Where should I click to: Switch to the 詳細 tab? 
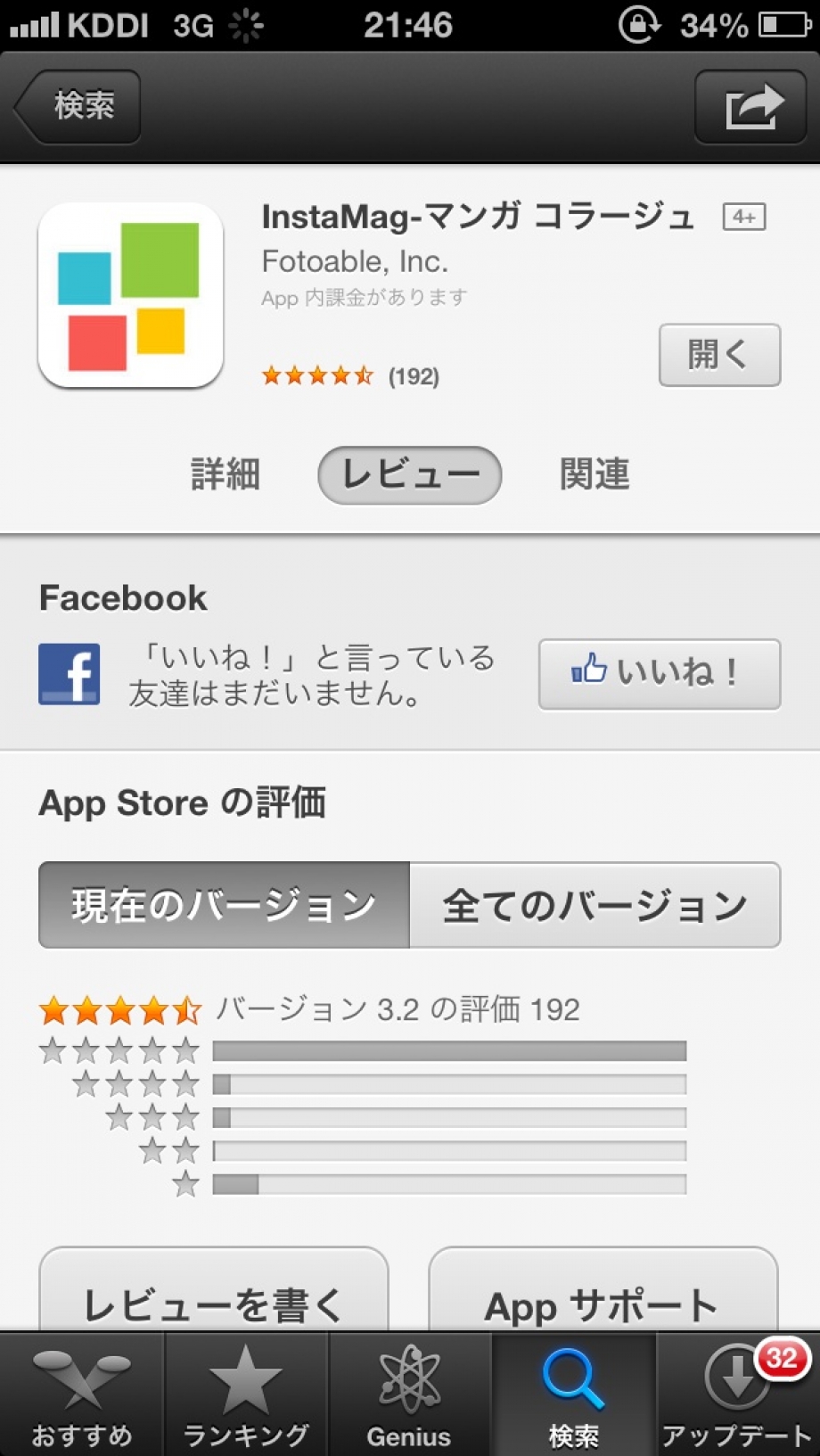click(225, 473)
